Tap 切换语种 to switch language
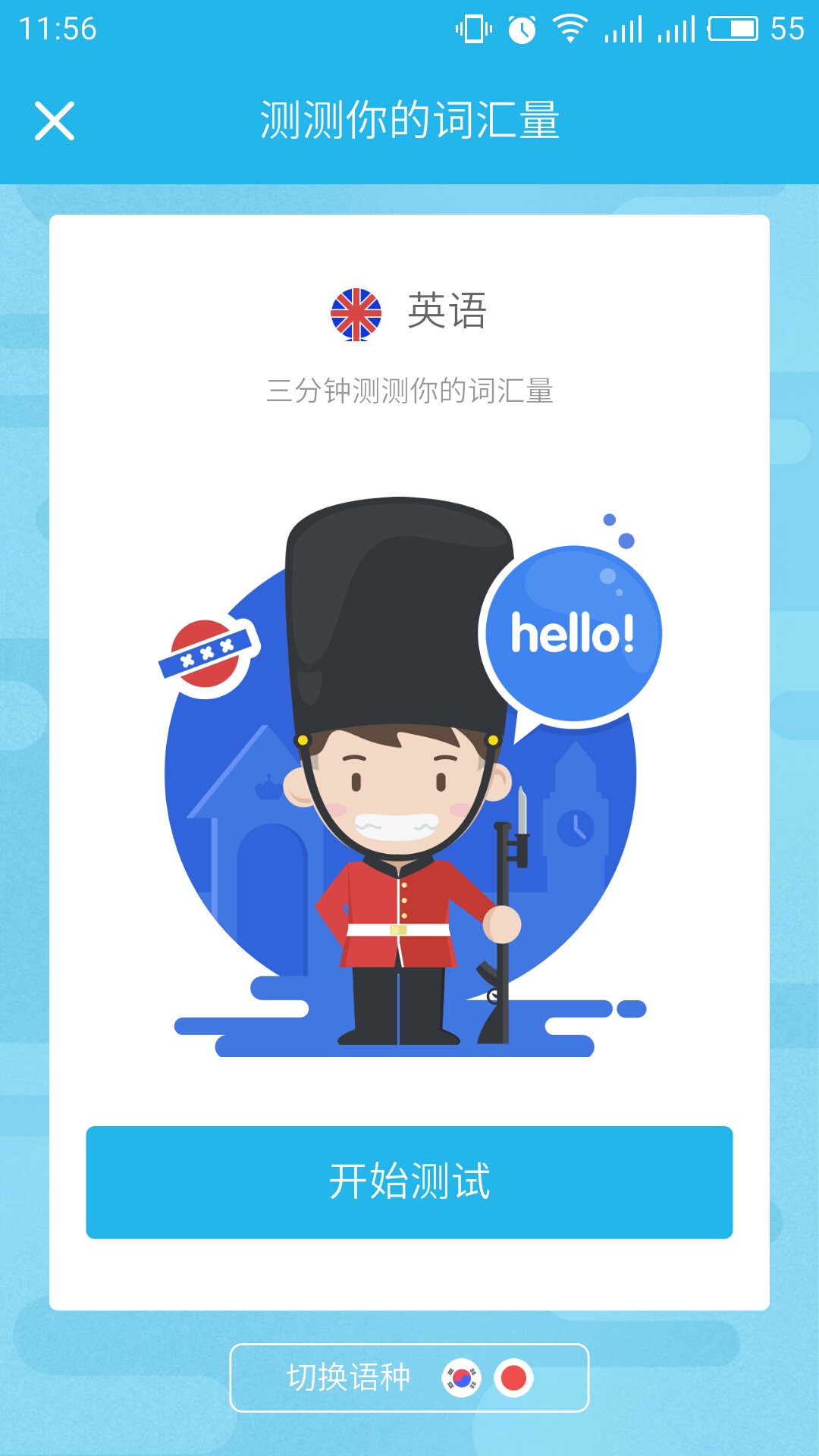This screenshot has height=1456, width=819. point(409,1377)
